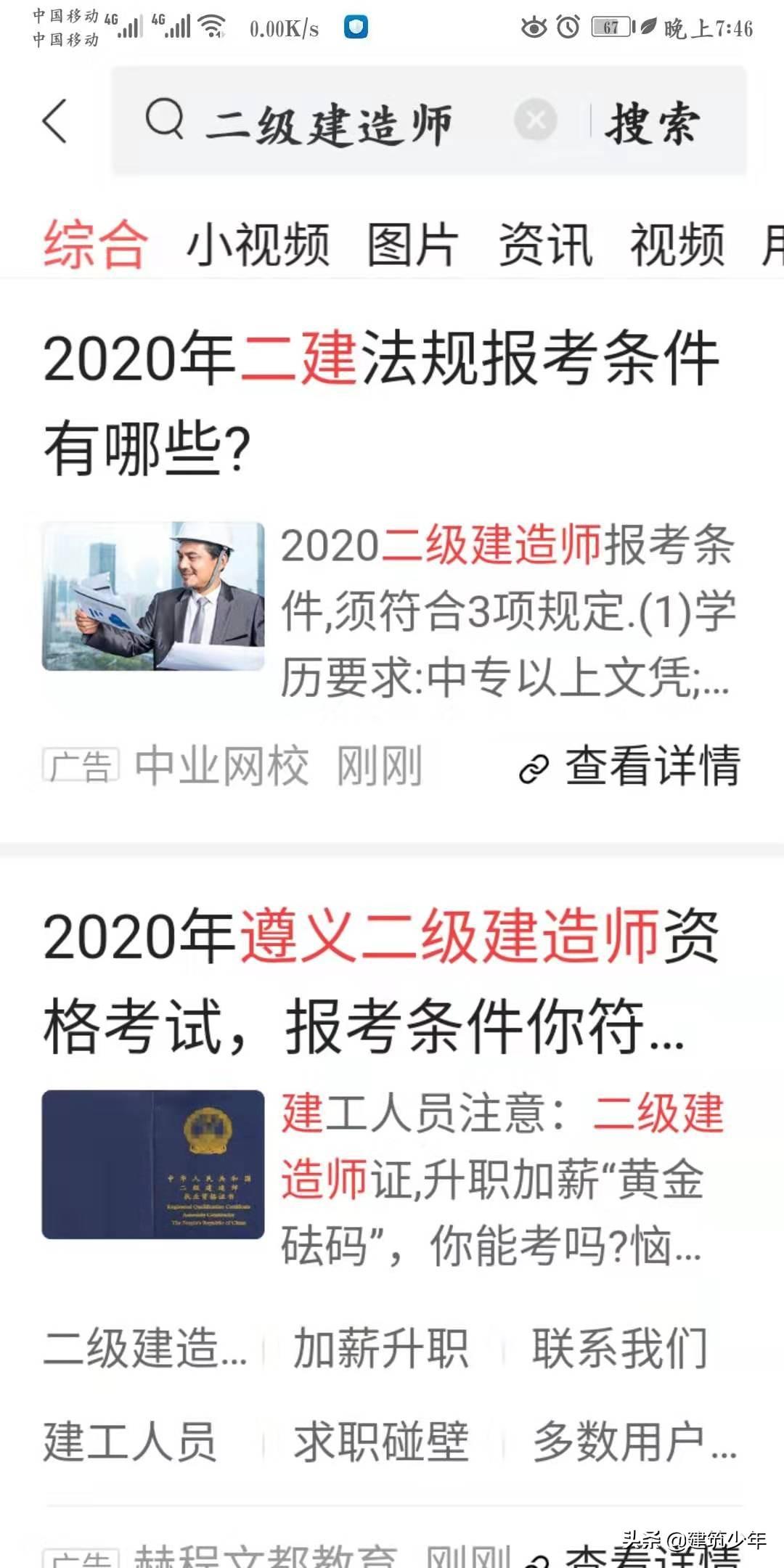This screenshot has height=1568, width=784.
Task: Tap the 联系我们 link
Action: [620, 1349]
